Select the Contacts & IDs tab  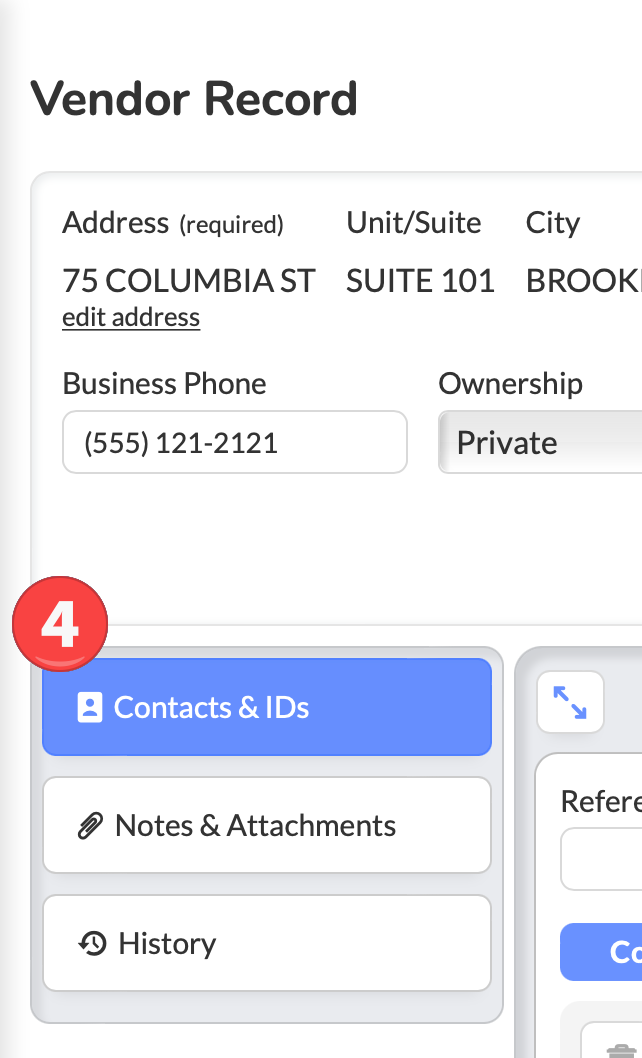(267, 707)
